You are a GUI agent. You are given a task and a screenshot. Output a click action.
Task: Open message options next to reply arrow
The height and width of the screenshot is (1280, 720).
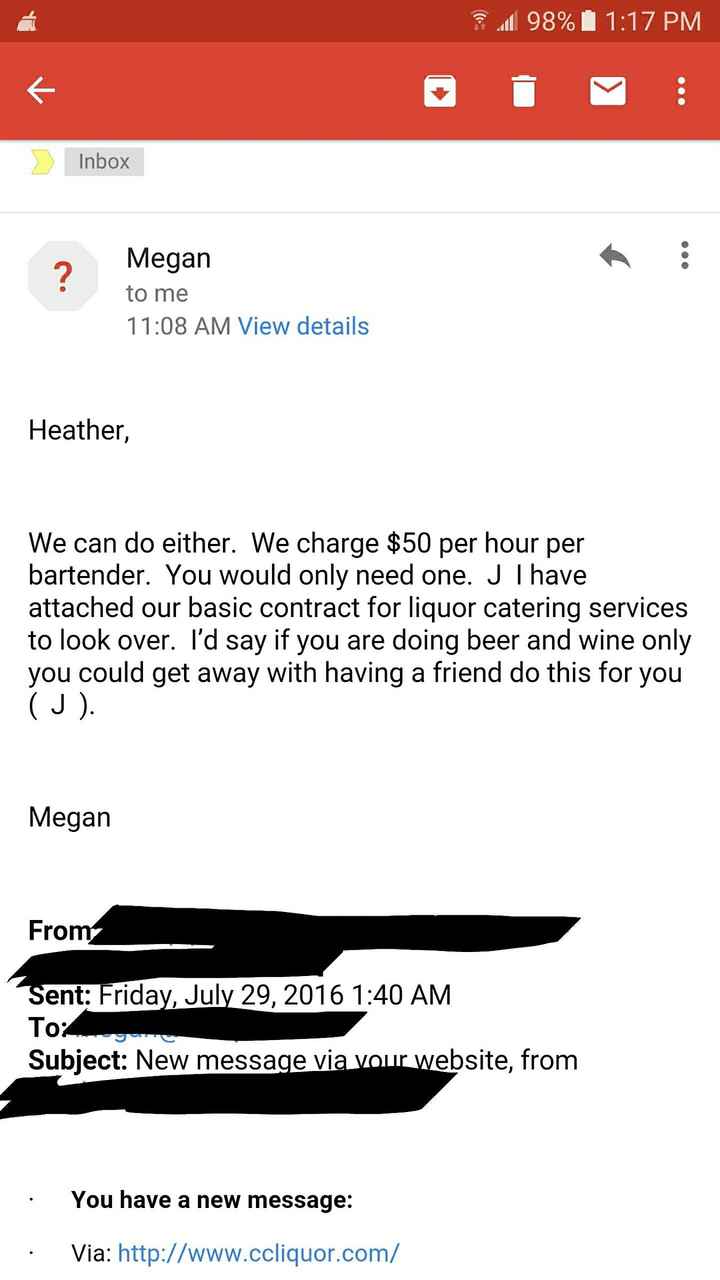[x=685, y=256]
